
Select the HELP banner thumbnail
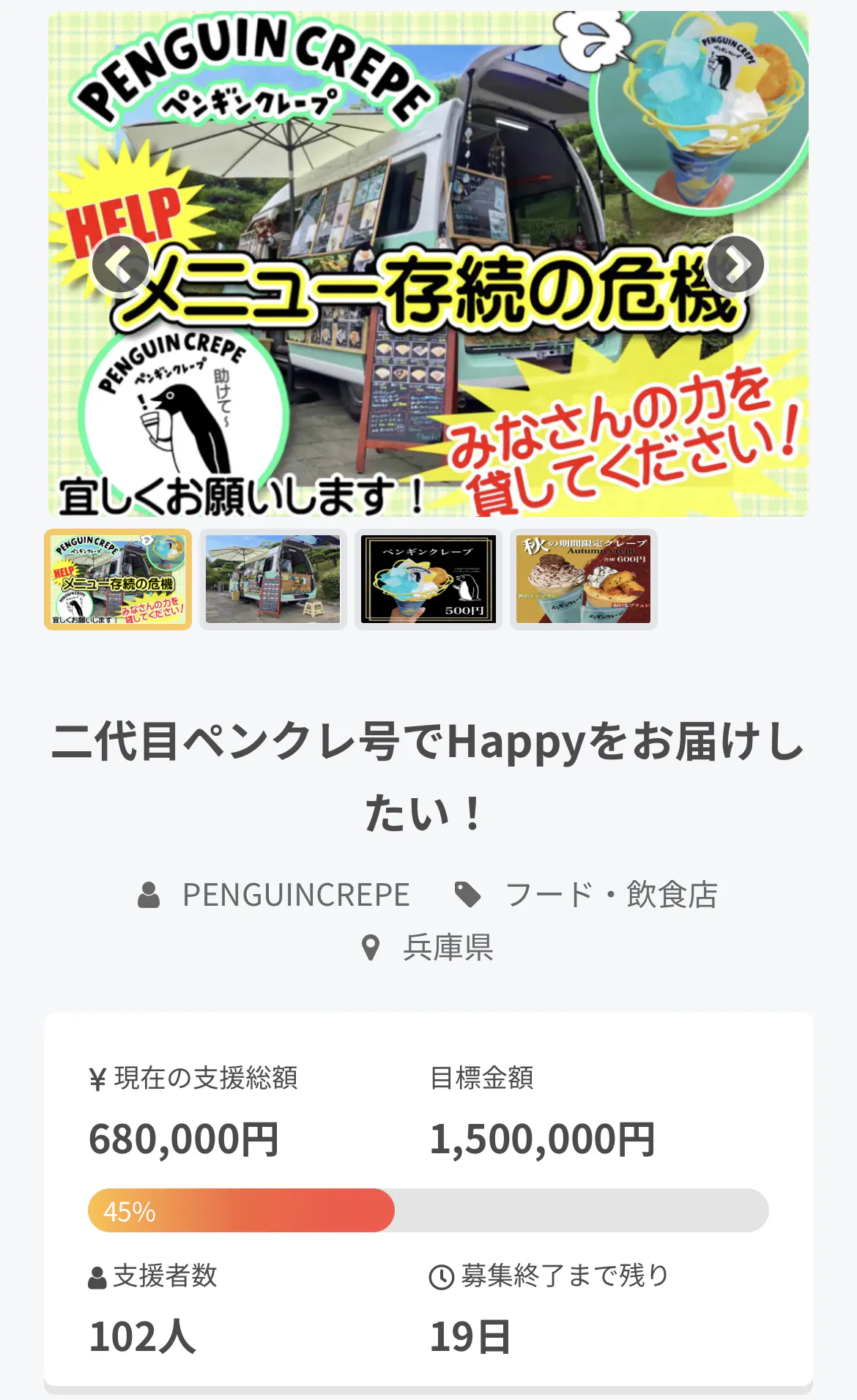click(118, 579)
